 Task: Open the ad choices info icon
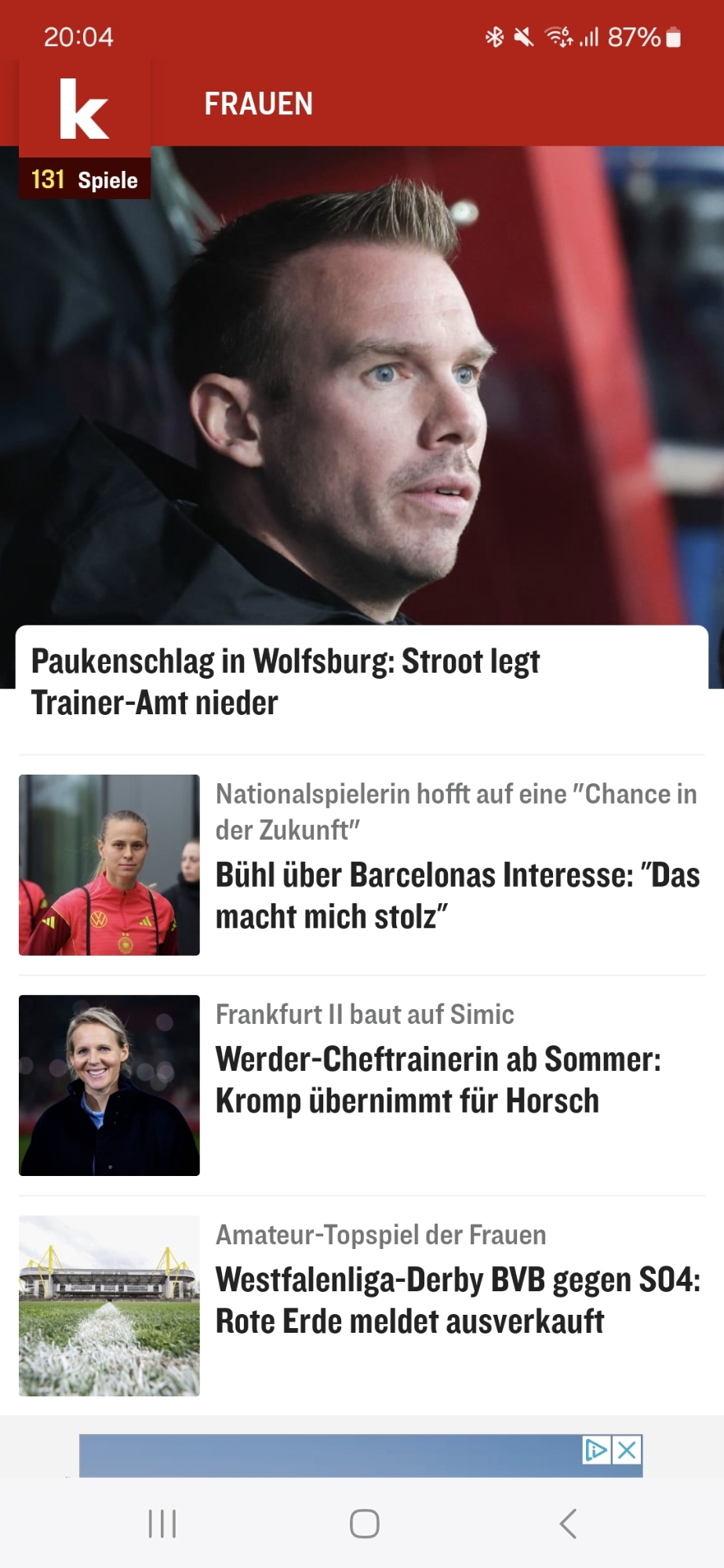(596, 1450)
